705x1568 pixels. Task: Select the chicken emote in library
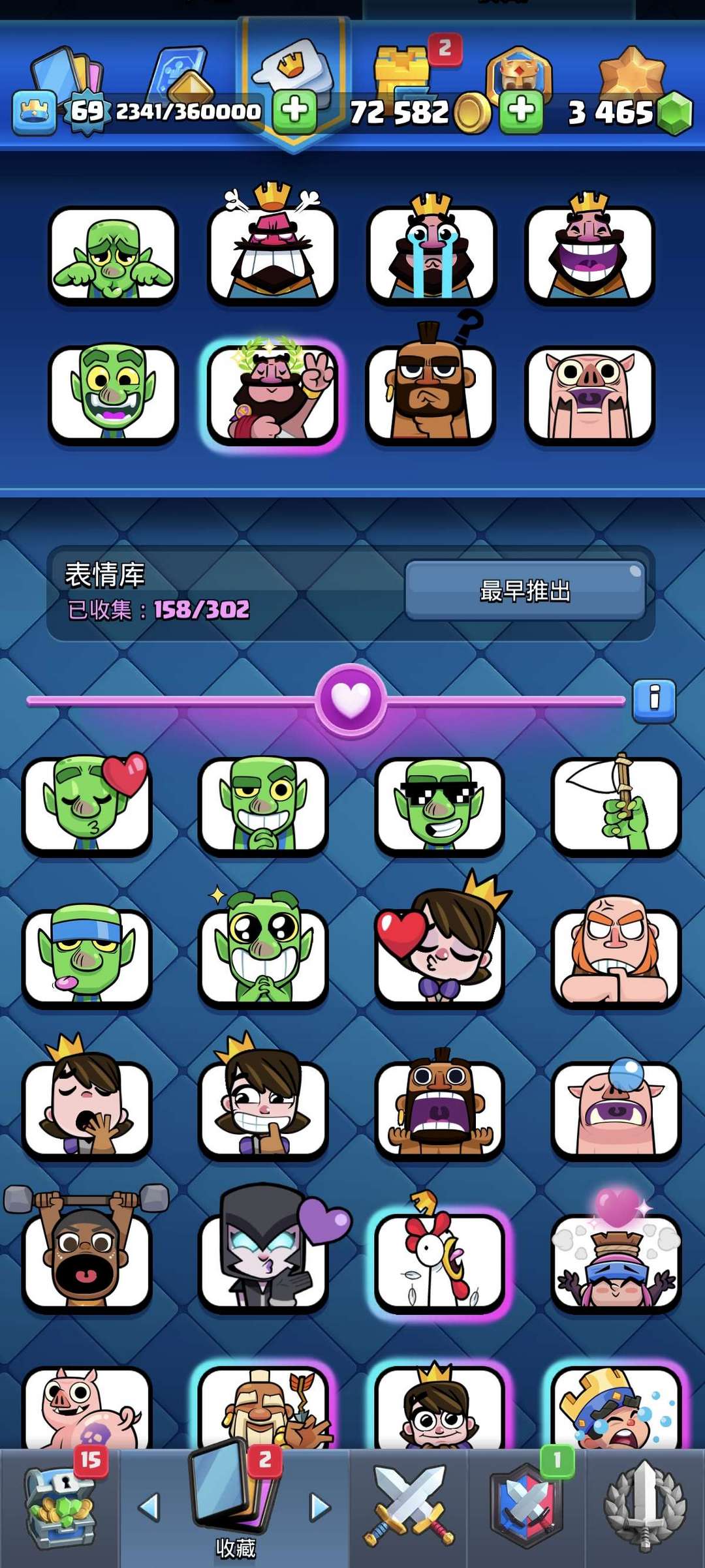click(439, 1262)
